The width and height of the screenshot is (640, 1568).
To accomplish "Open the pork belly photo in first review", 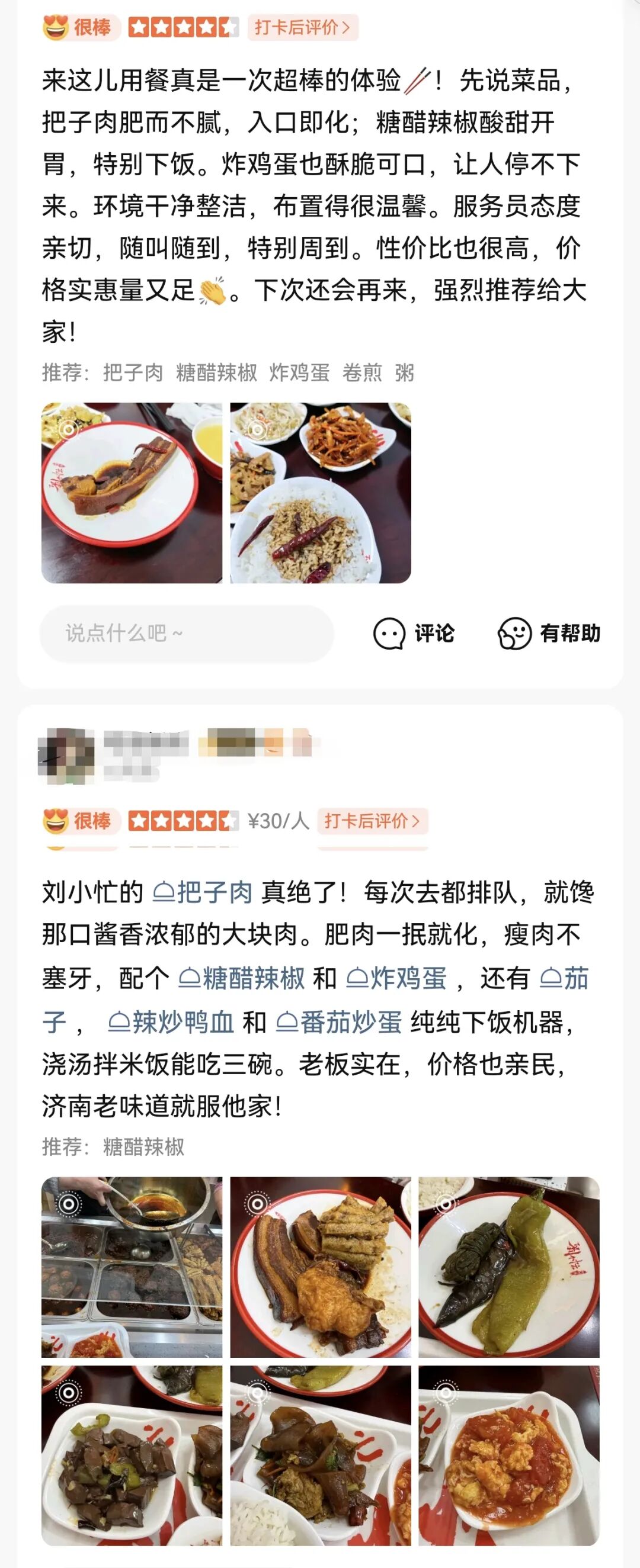I will pos(132,493).
